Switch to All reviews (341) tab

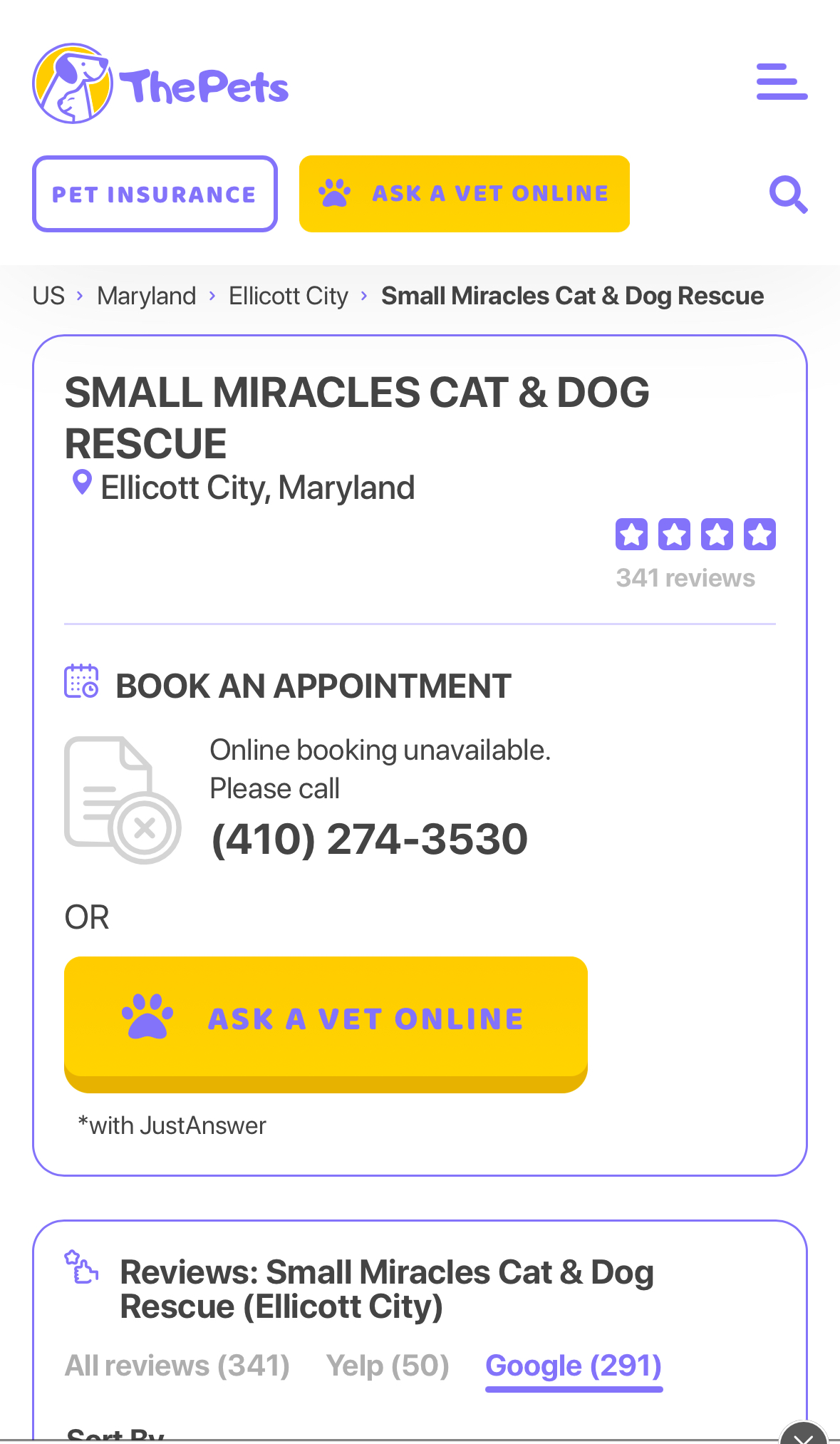click(177, 1366)
